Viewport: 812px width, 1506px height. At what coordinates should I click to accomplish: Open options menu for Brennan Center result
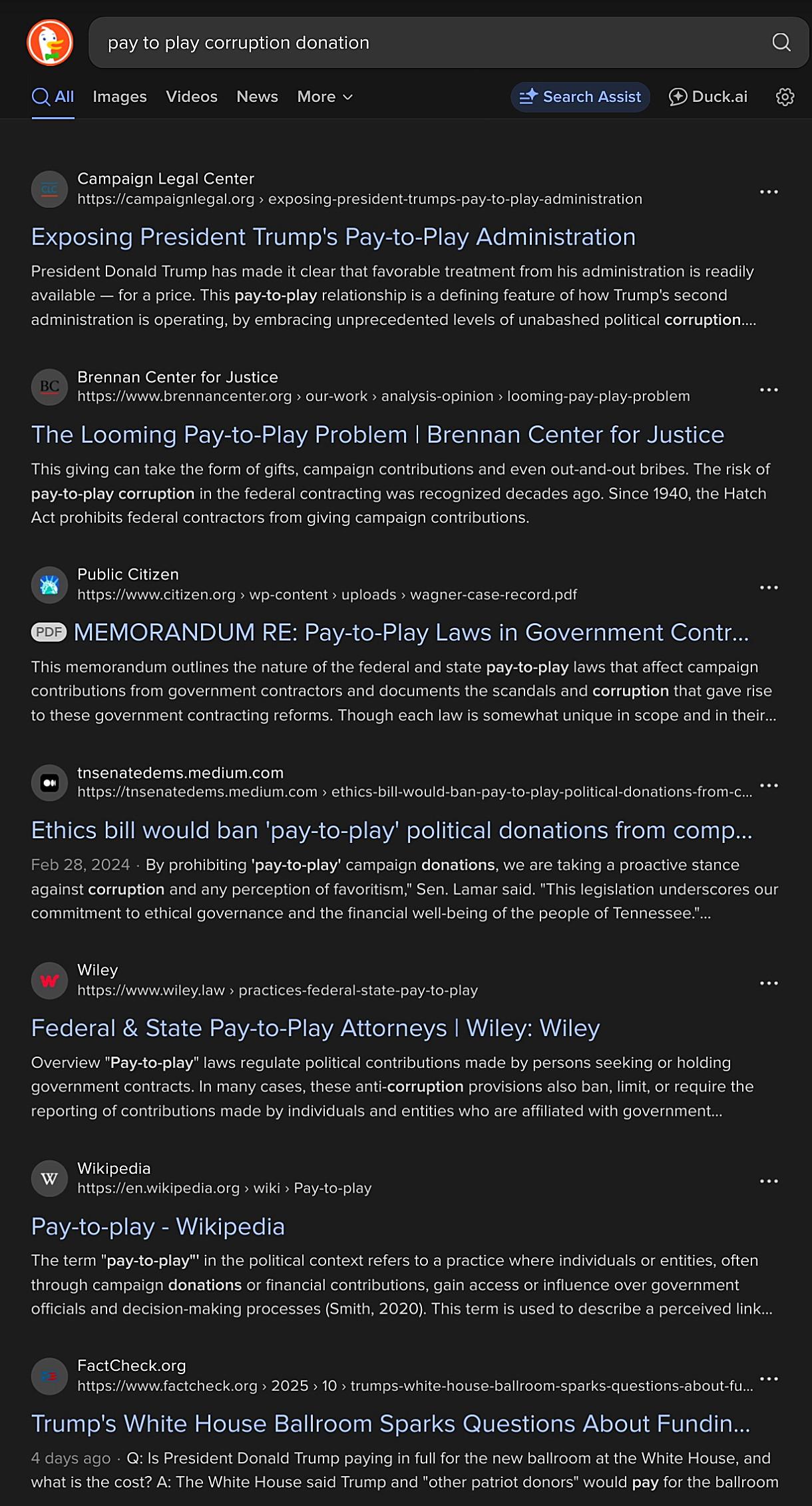[x=769, y=389]
